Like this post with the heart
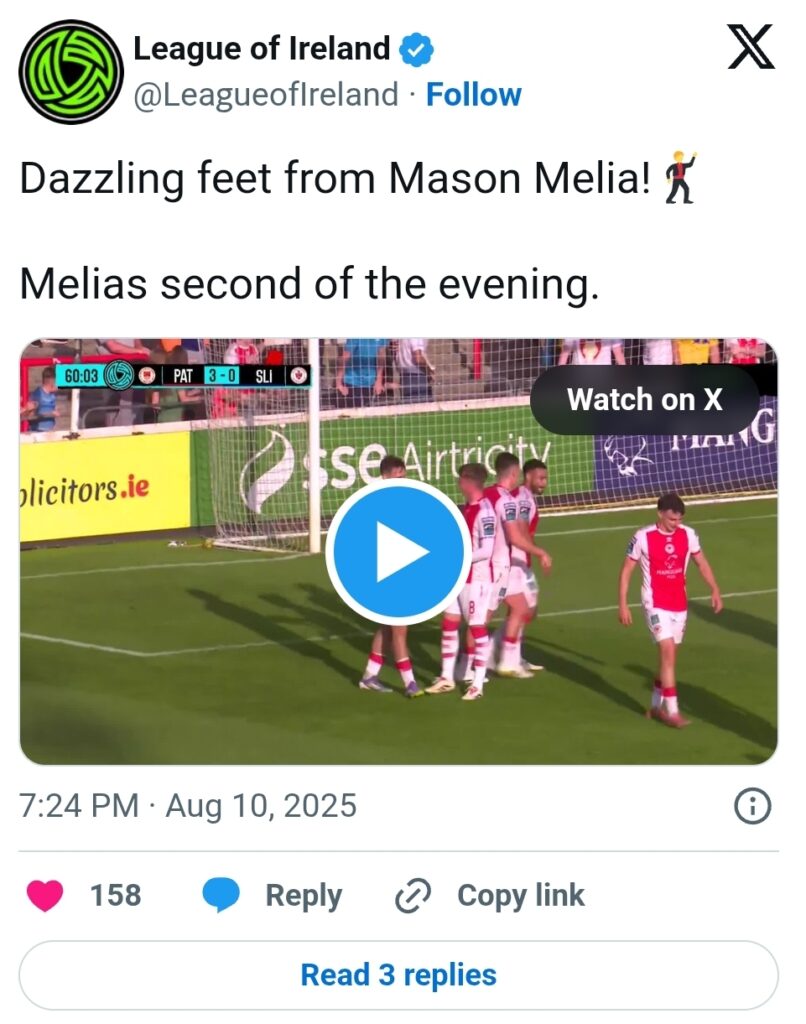This screenshot has width=806, height=1024. pos(45,895)
